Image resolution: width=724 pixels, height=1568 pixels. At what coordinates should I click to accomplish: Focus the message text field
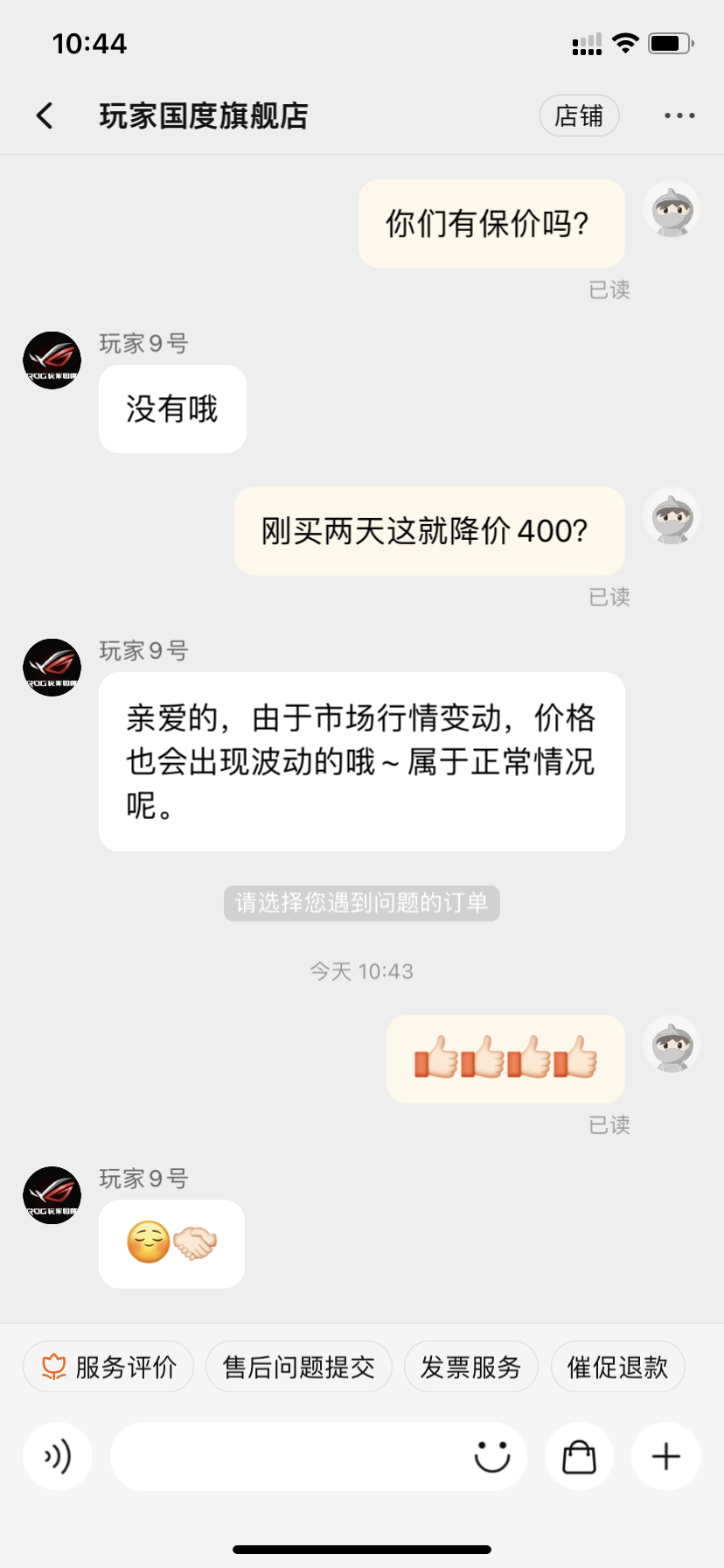click(x=289, y=1456)
